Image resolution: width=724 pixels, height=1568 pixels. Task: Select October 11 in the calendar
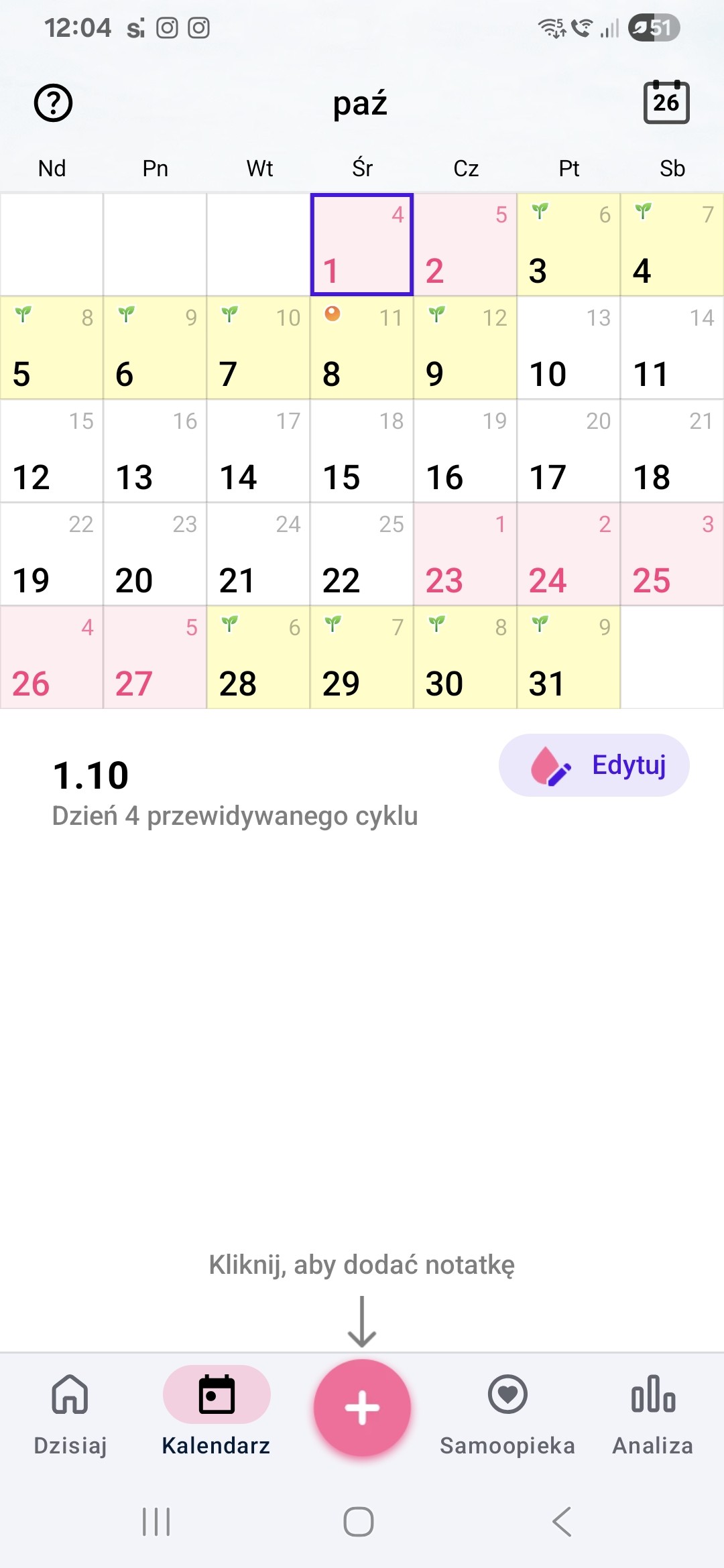(x=671, y=348)
